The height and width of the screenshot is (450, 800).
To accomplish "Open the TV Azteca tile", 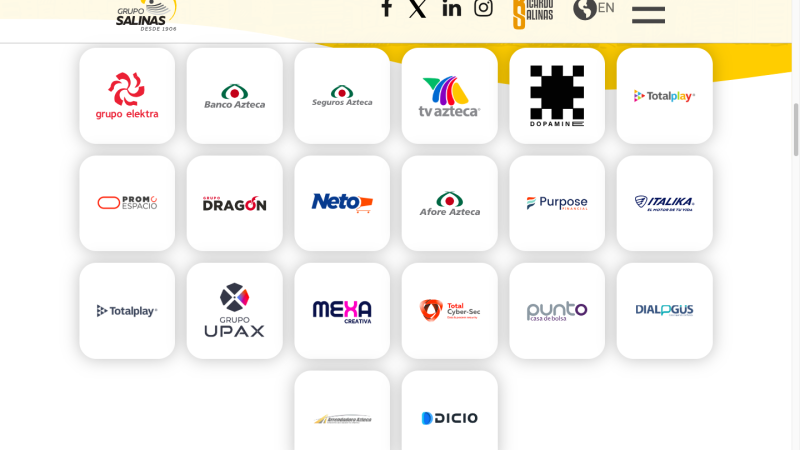I will click(449, 96).
